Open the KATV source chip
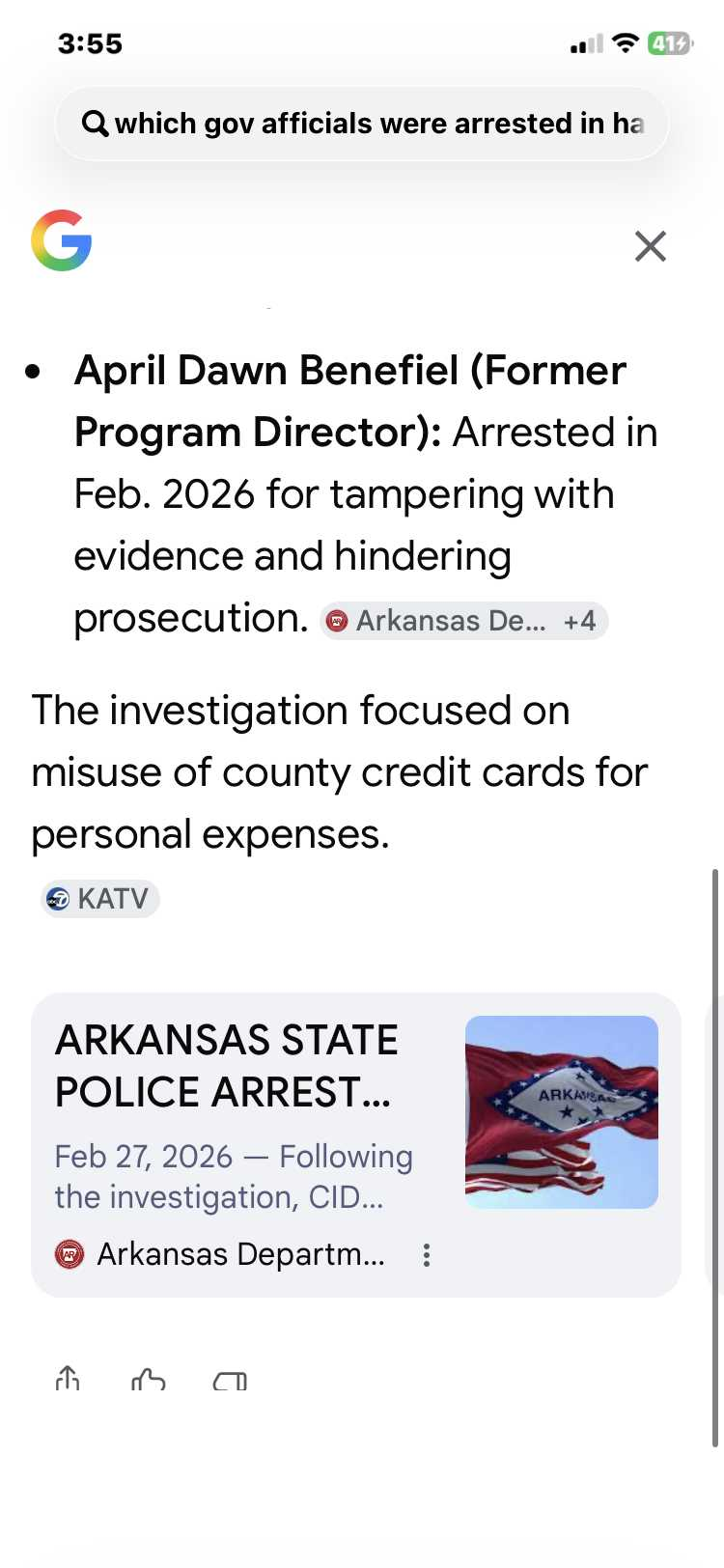Screen dimensions: 724x1568 pos(100,899)
